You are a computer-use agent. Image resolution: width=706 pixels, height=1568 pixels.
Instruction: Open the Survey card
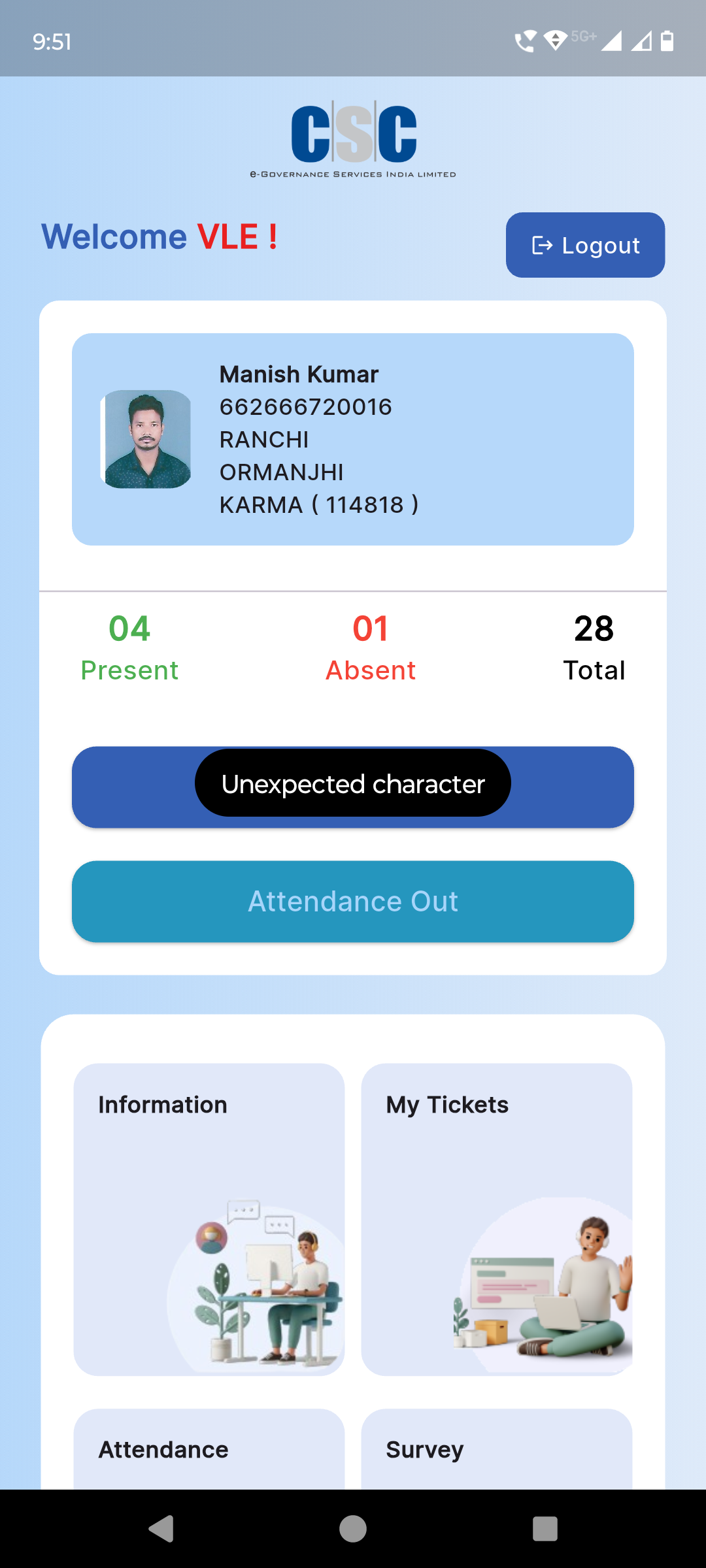497,1449
